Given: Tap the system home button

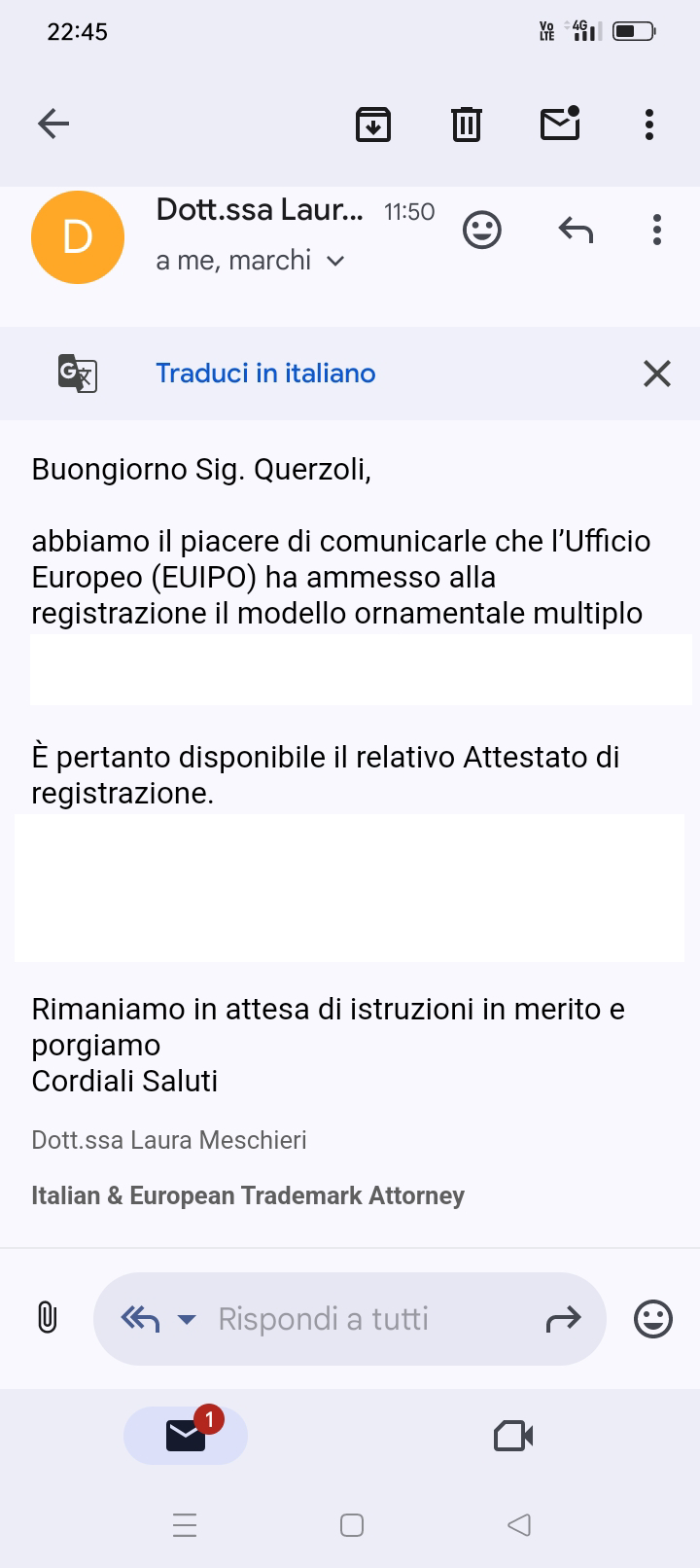Looking at the screenshot, I should pos(352,1524).
